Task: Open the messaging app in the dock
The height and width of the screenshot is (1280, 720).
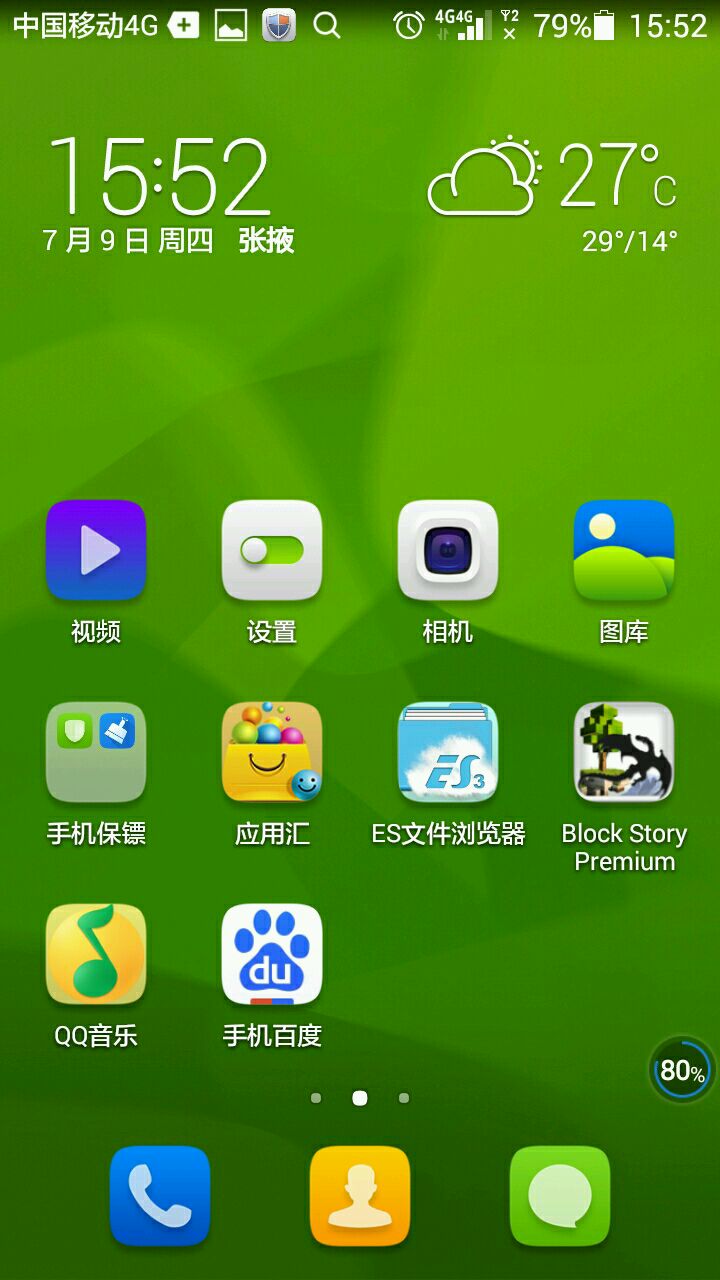Action: tap(560, 1196)
